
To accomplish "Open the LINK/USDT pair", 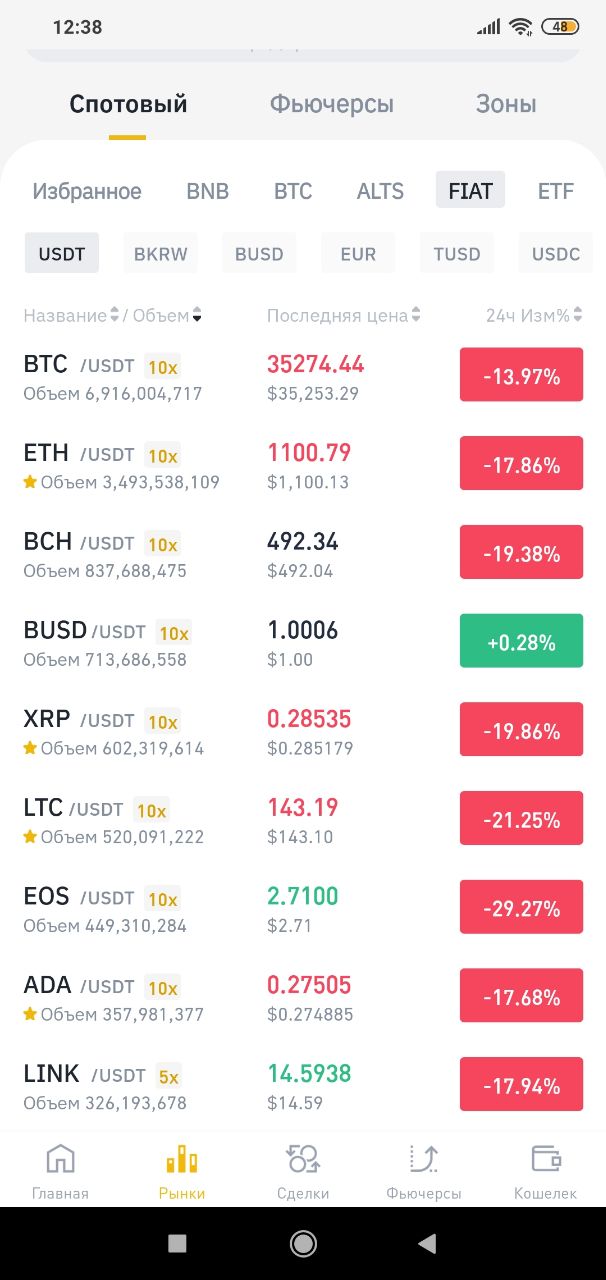I will tap(303, 1087).
